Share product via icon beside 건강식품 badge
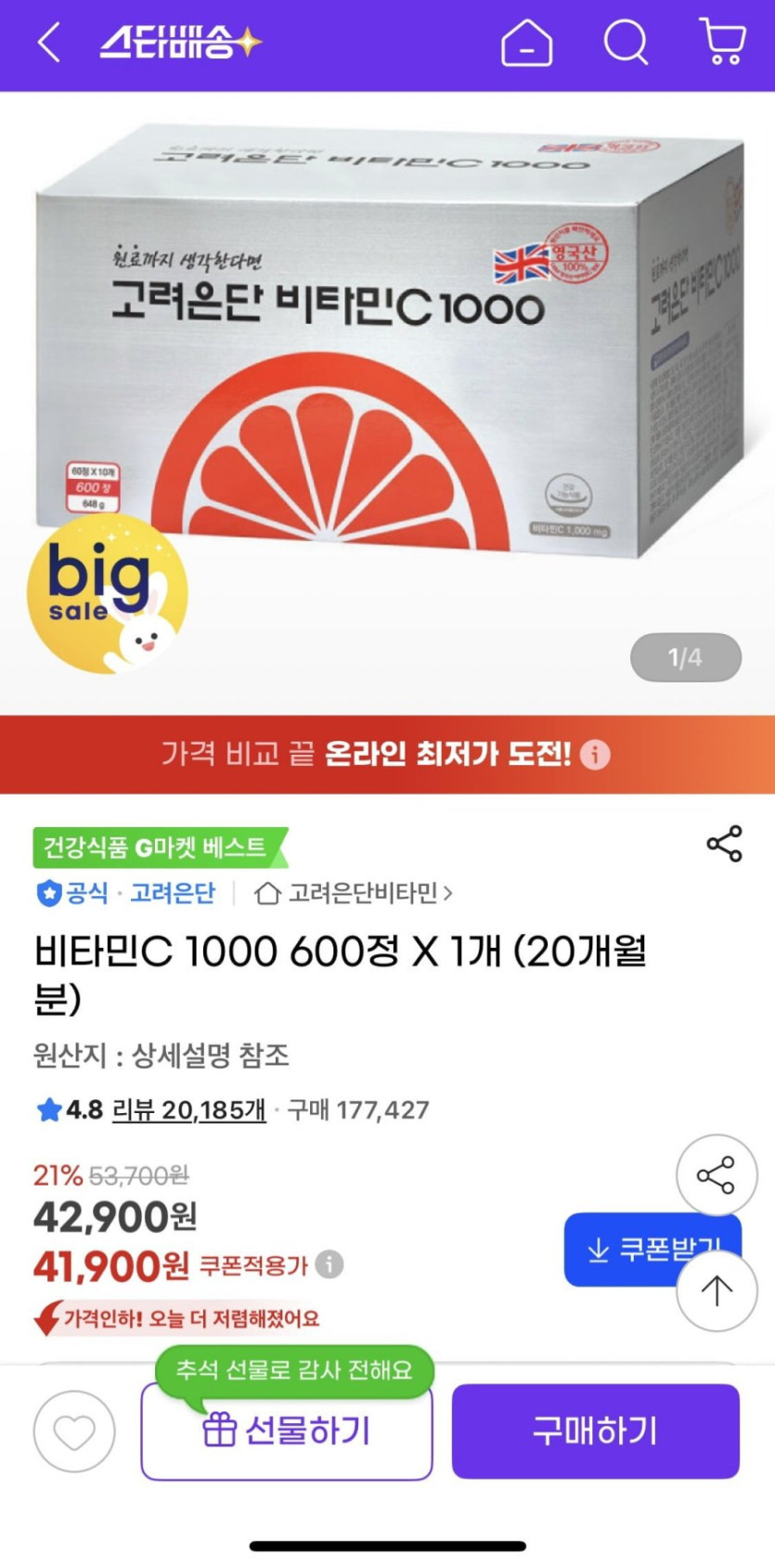 click(724, 843)
